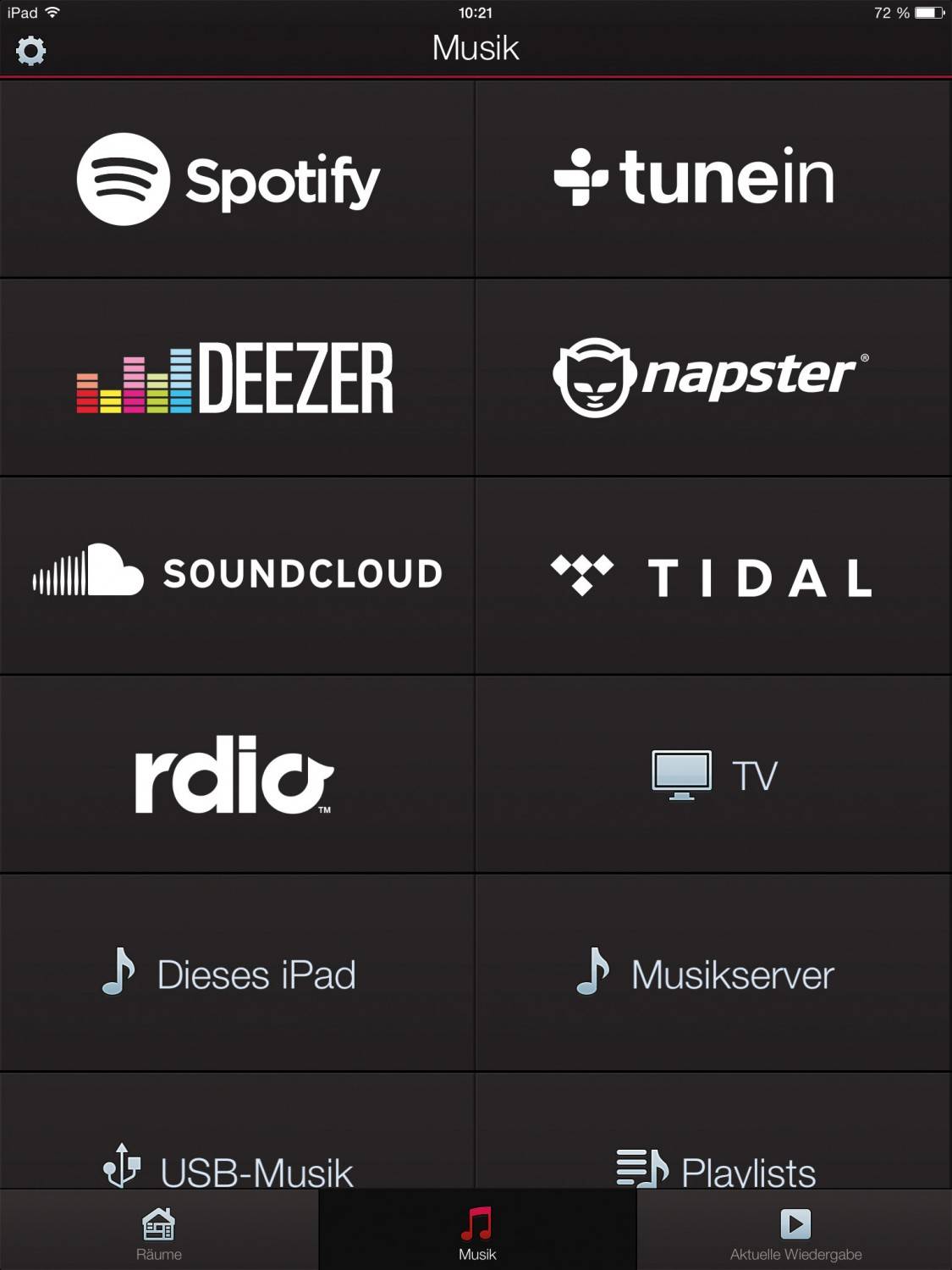Browse music on Dieses iPad

click(237, 974)
